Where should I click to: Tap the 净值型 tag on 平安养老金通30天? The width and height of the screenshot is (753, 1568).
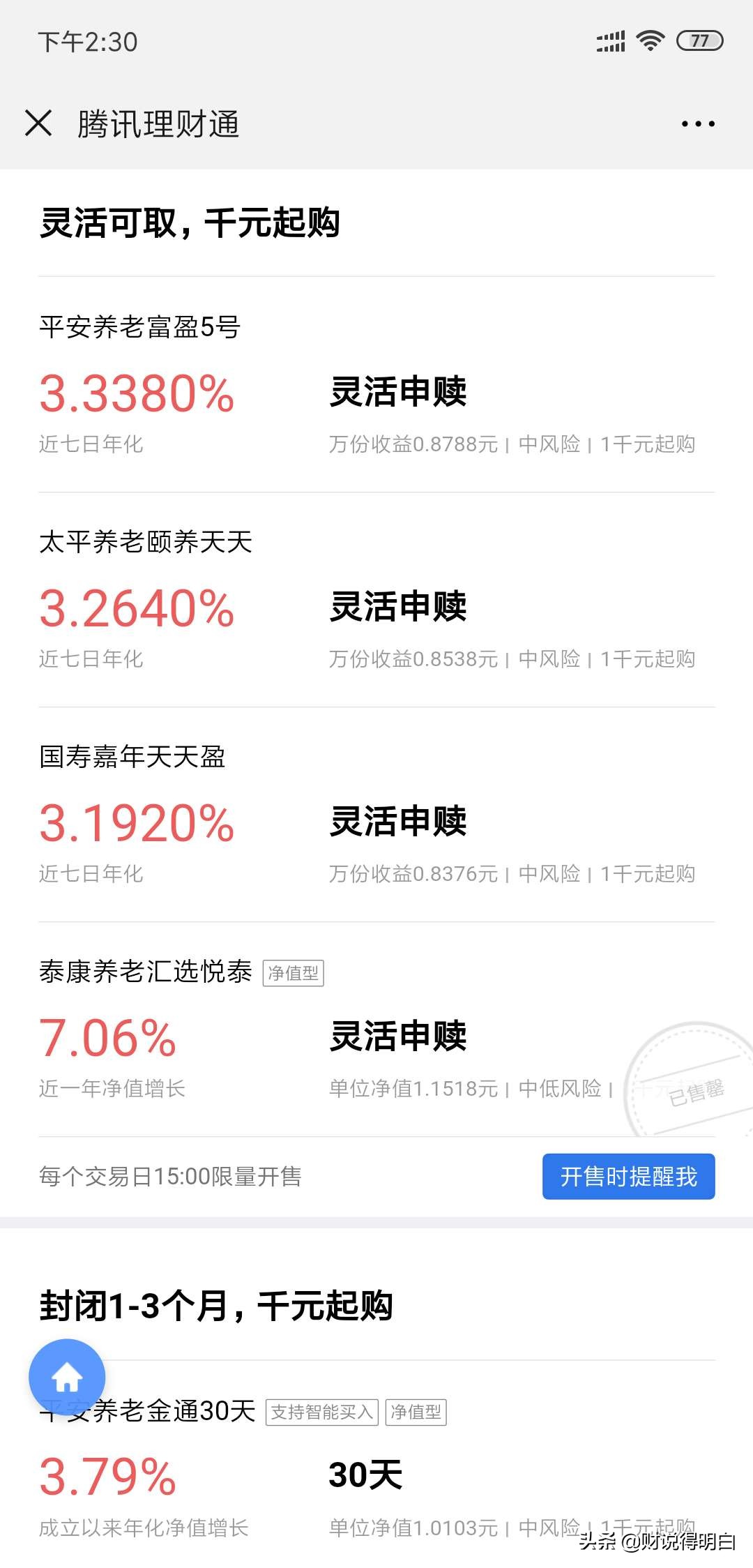(416, 1411)
